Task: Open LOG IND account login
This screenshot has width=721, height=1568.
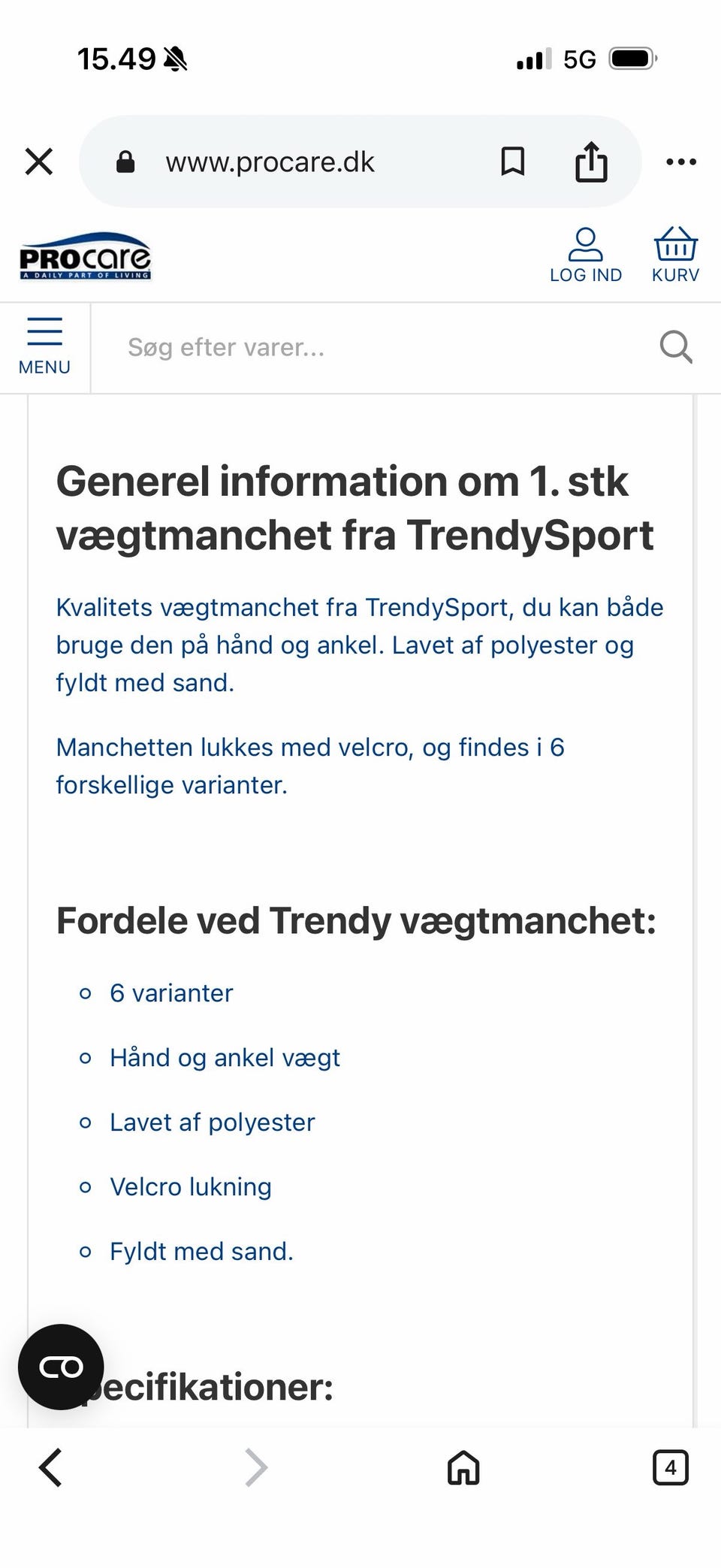Action: coord(586,255)
